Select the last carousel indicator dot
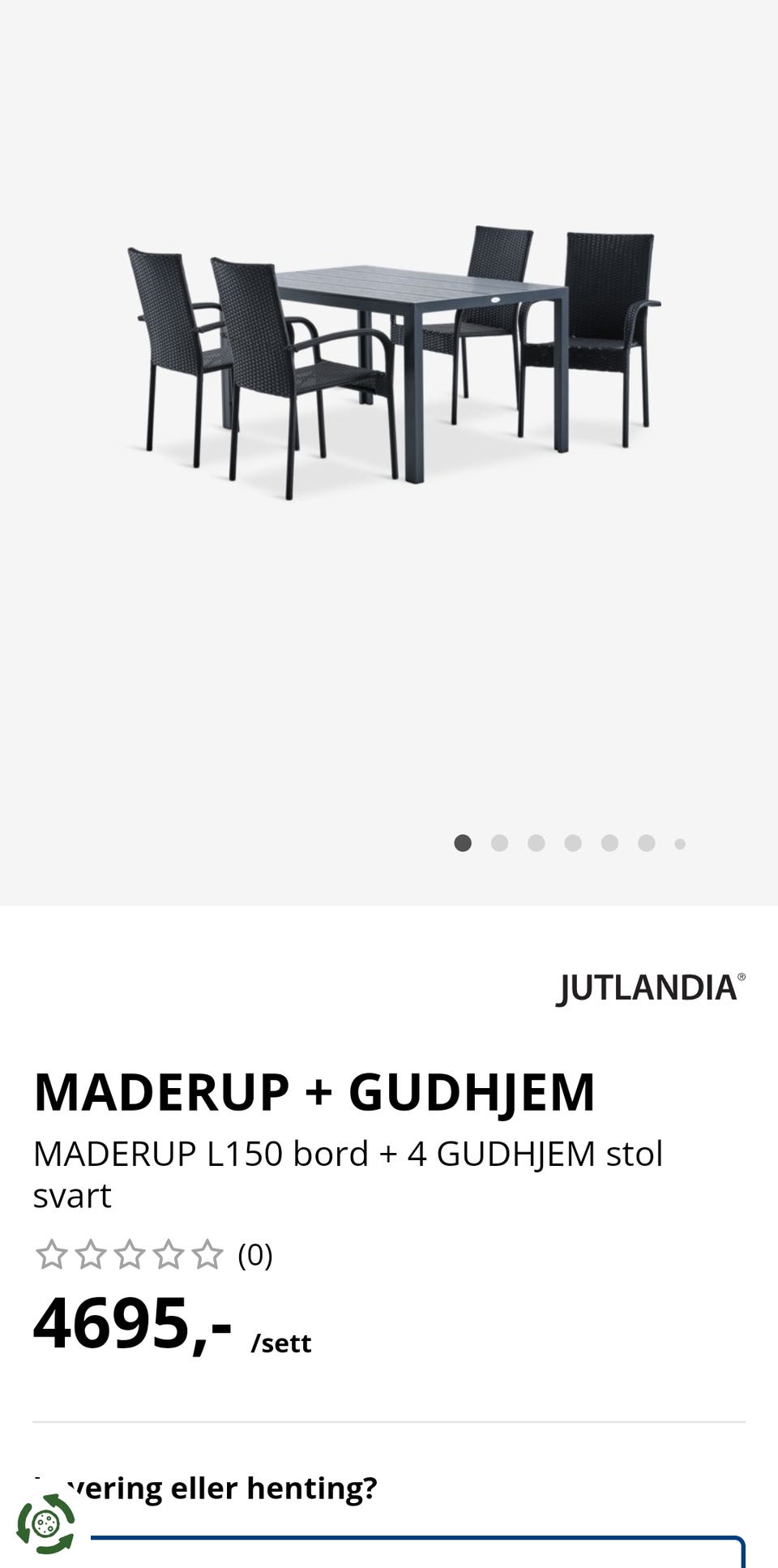This screenshot has height=1568, width=778. (x=681, y=843)
